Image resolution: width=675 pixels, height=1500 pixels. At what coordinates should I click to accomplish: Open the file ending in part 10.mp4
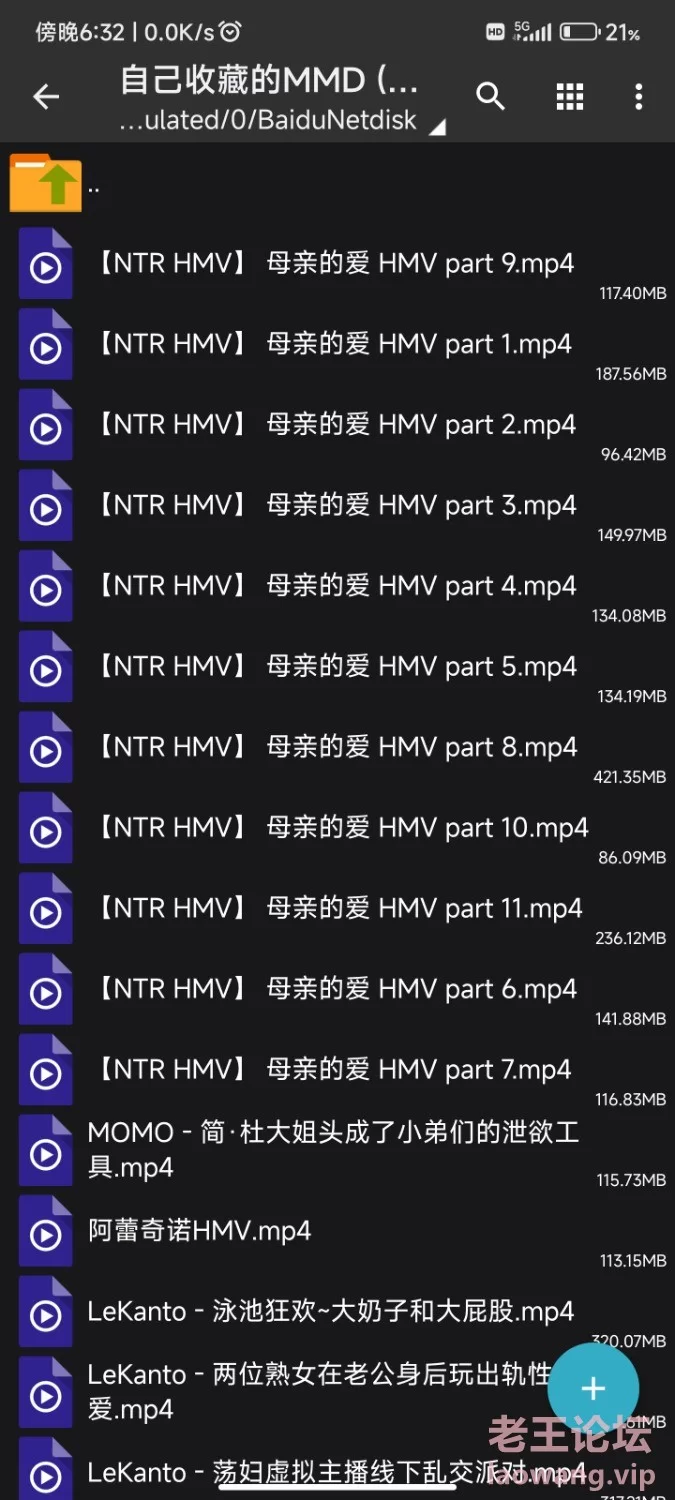tap(337, 829)
